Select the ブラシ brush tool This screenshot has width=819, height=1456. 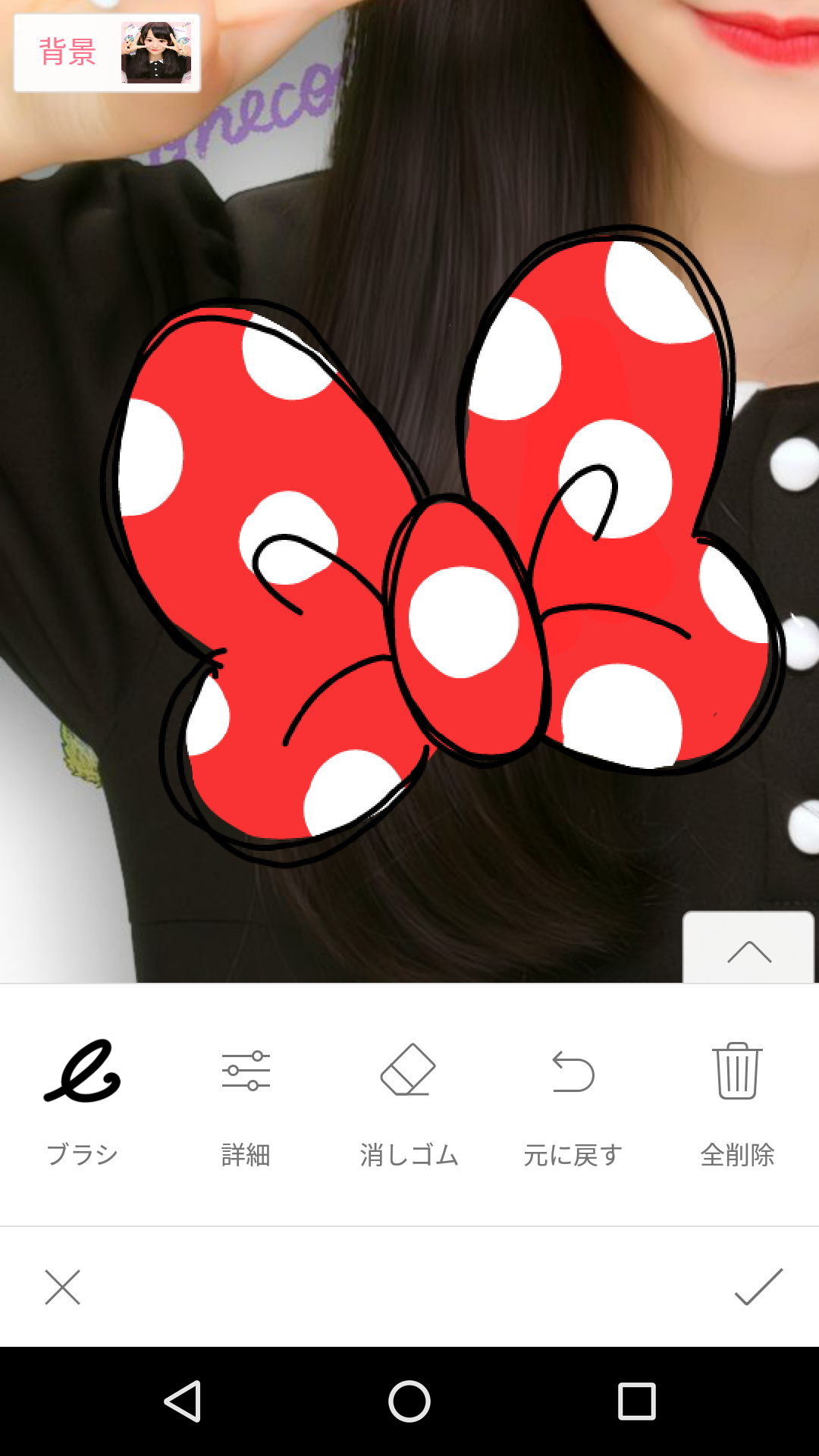point(82,1100)
